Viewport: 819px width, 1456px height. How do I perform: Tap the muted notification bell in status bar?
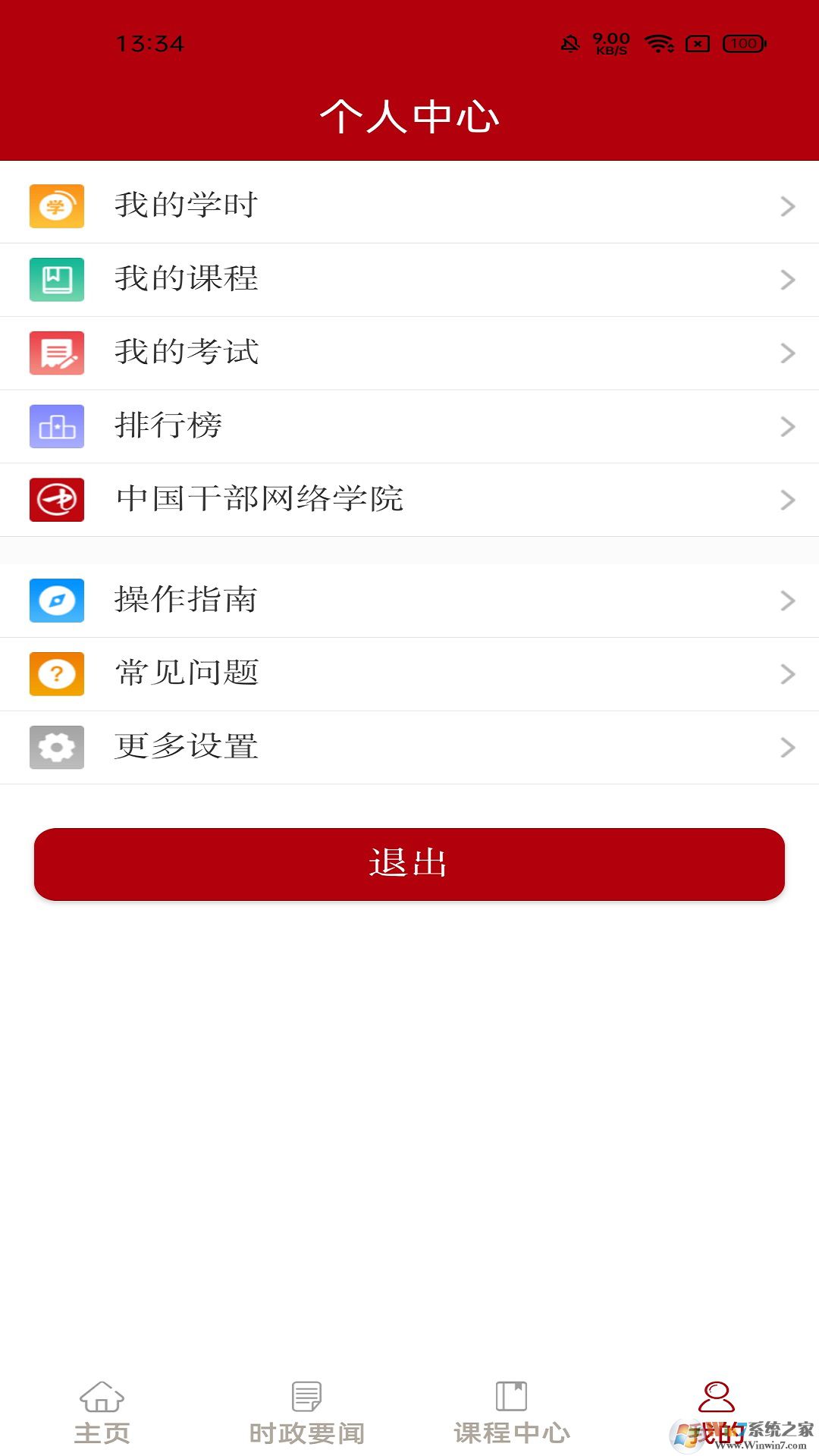pyautogui.click(x=571, y=43)
